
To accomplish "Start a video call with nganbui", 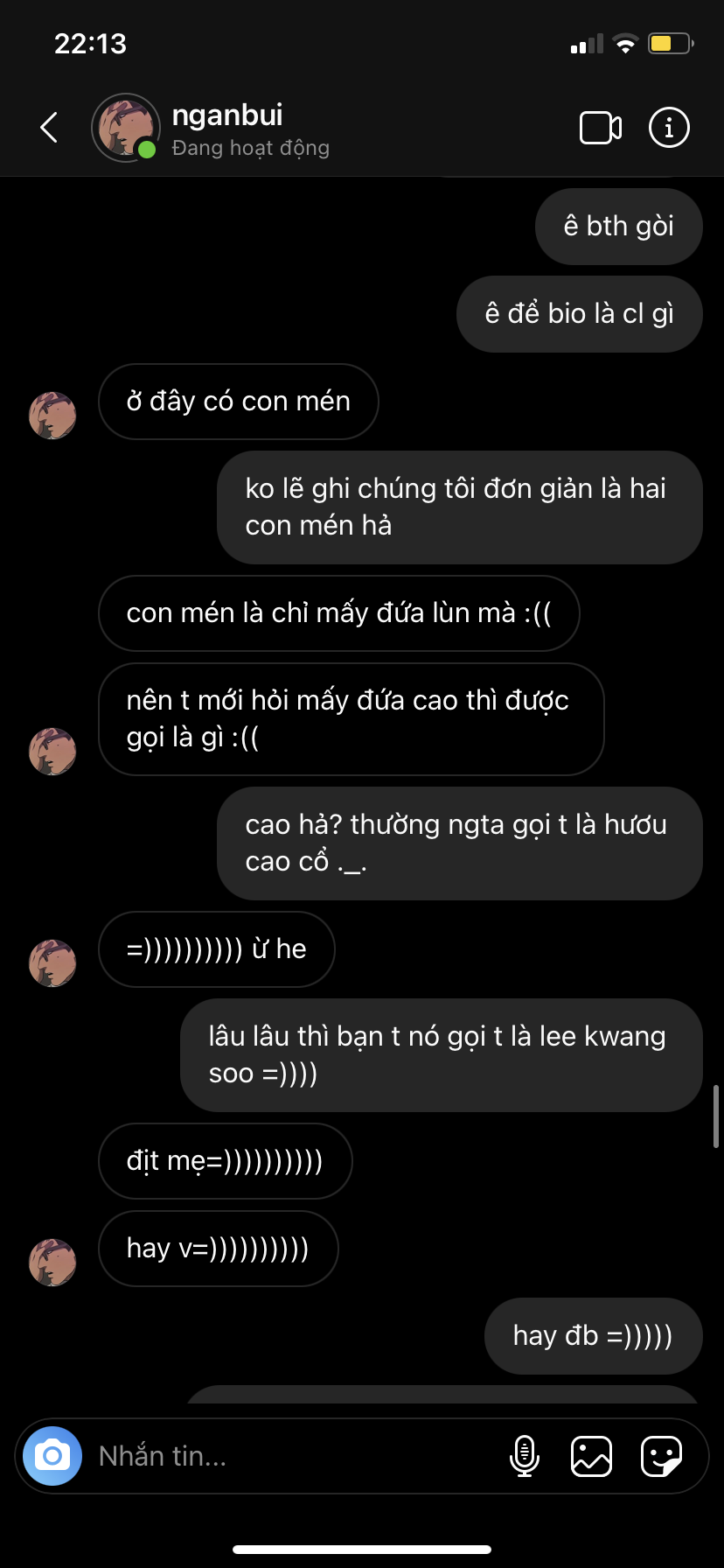I will pyautogui.click(x=601, y=128).
